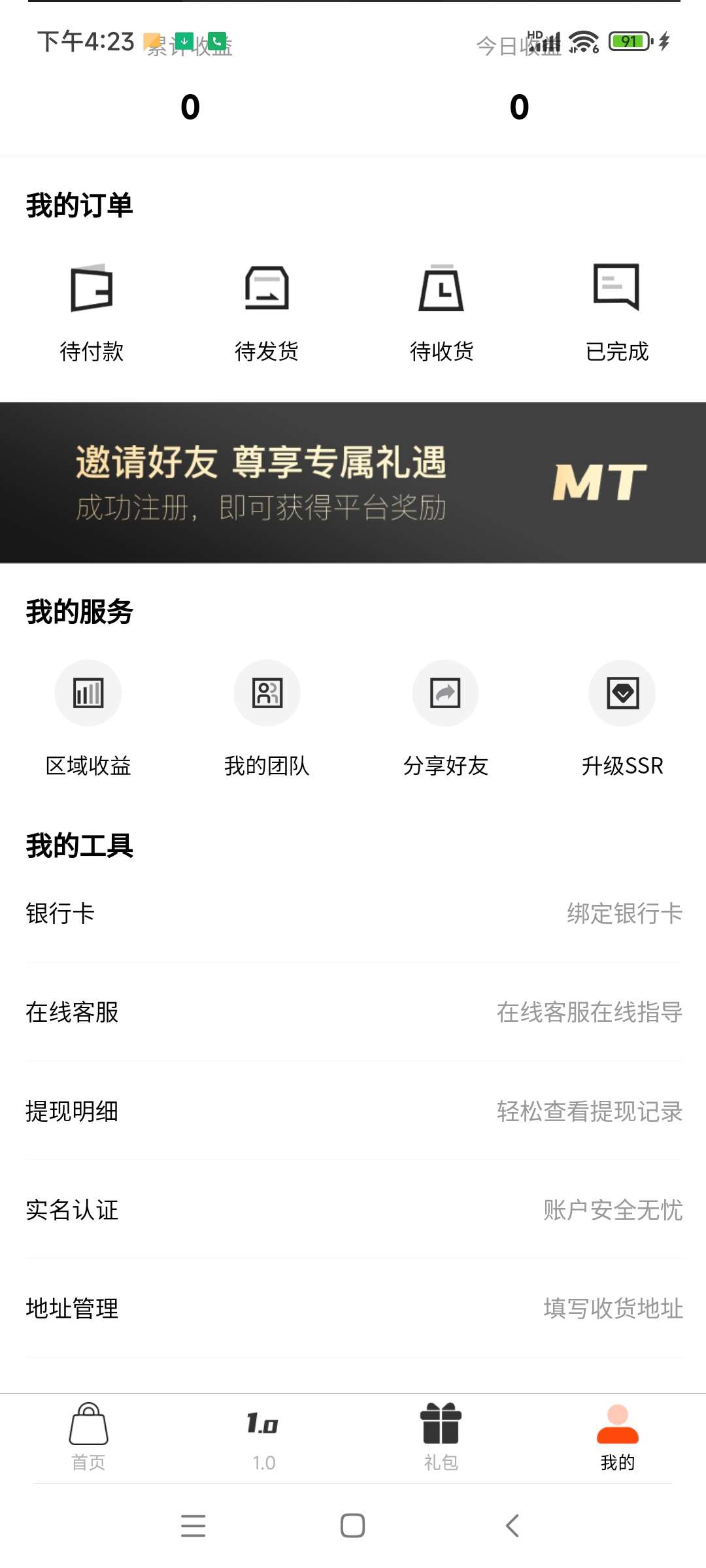Open 待收货 orders awaiting receipt
The image size is (706, 1568).
point(442,312)
